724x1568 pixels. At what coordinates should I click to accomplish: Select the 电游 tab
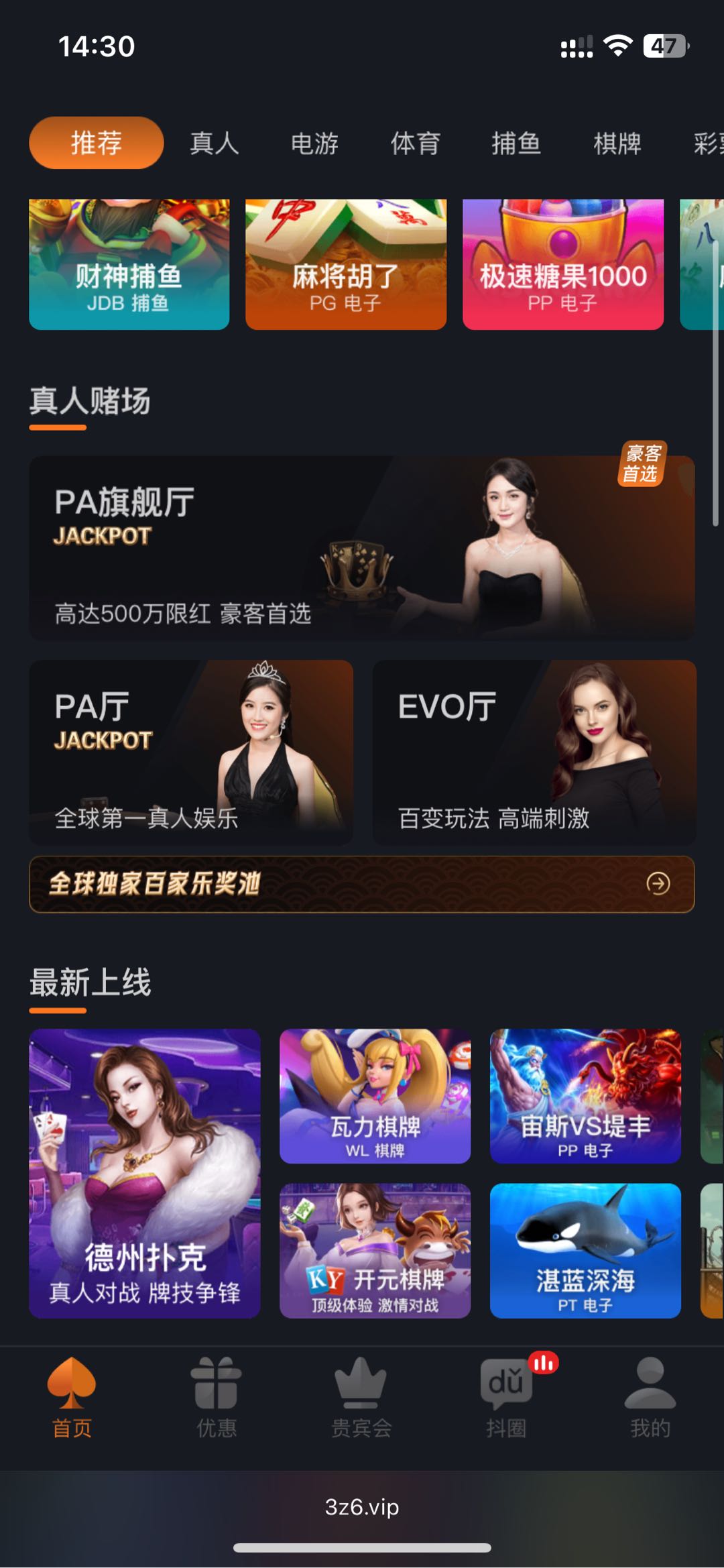[314, 144]
